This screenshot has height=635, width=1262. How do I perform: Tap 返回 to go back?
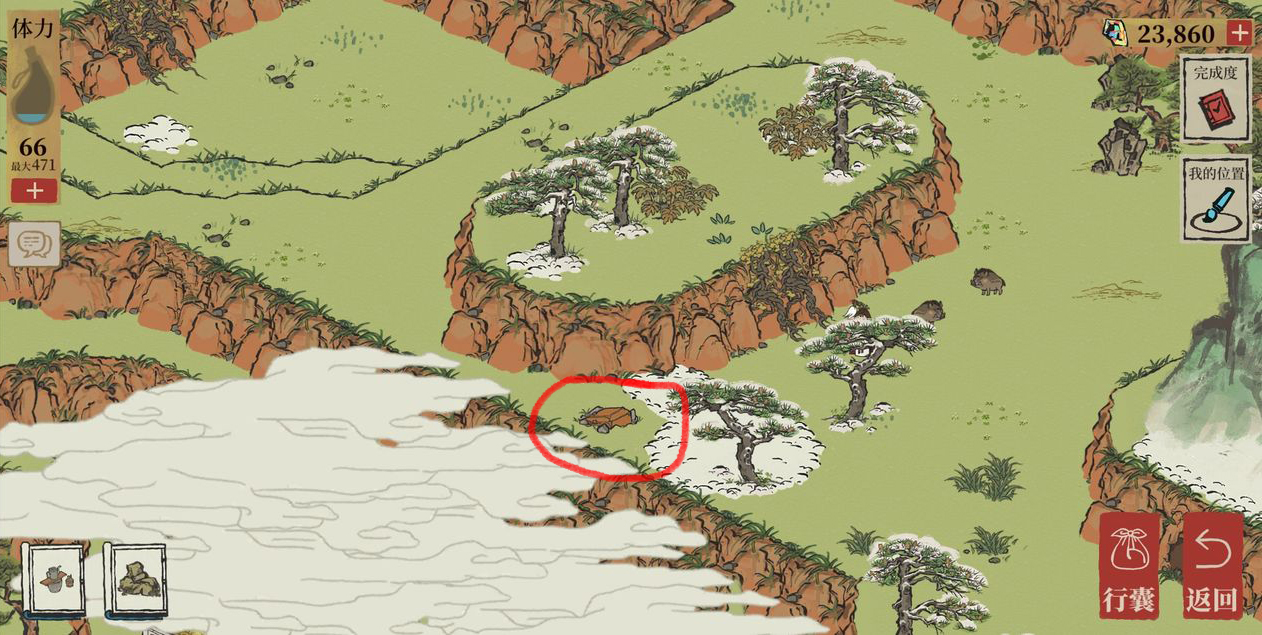pos(1212,567)
